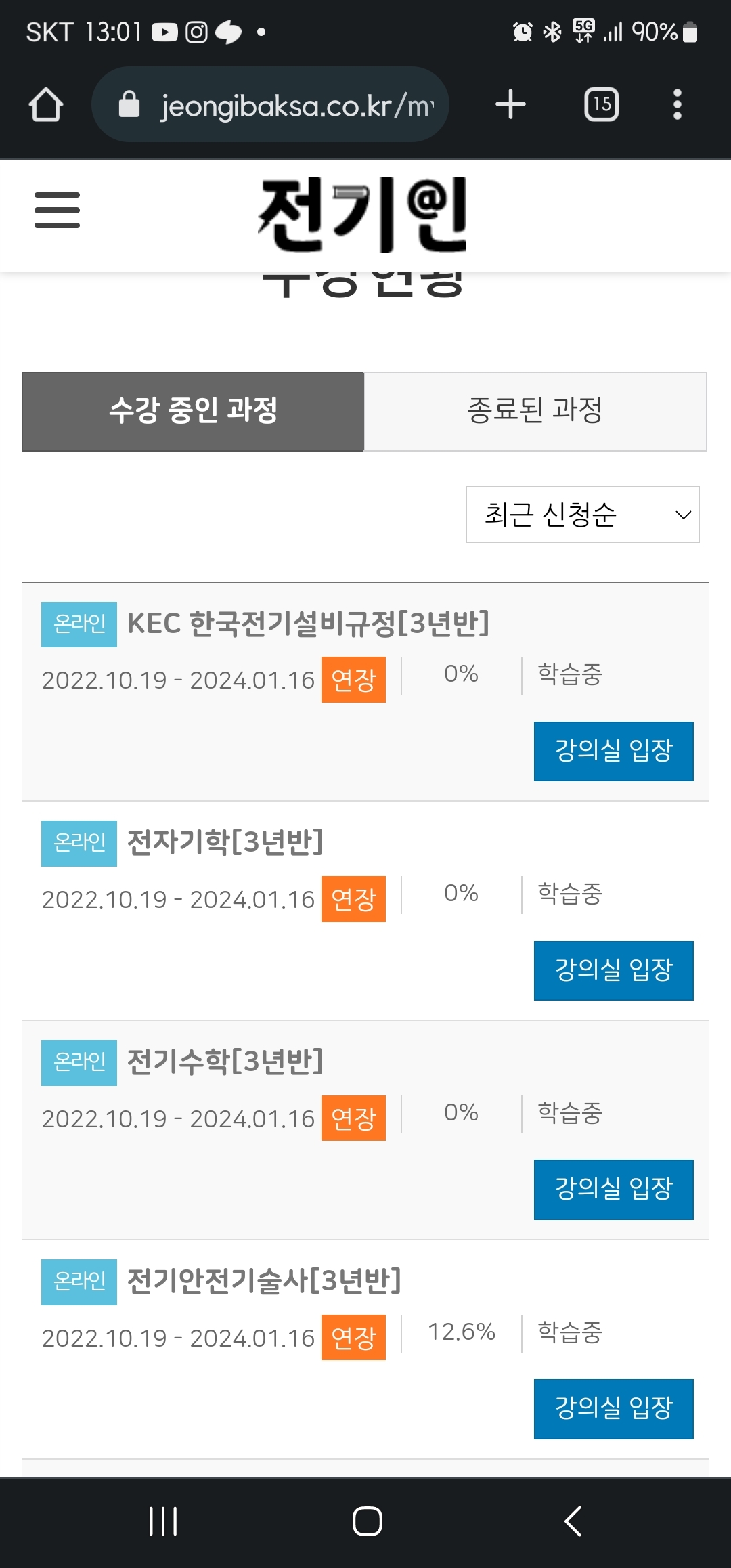Enter the classroom for 전자기학[3년반]
This screenshot has width=731, height=1568.
(x=614, y=971)
